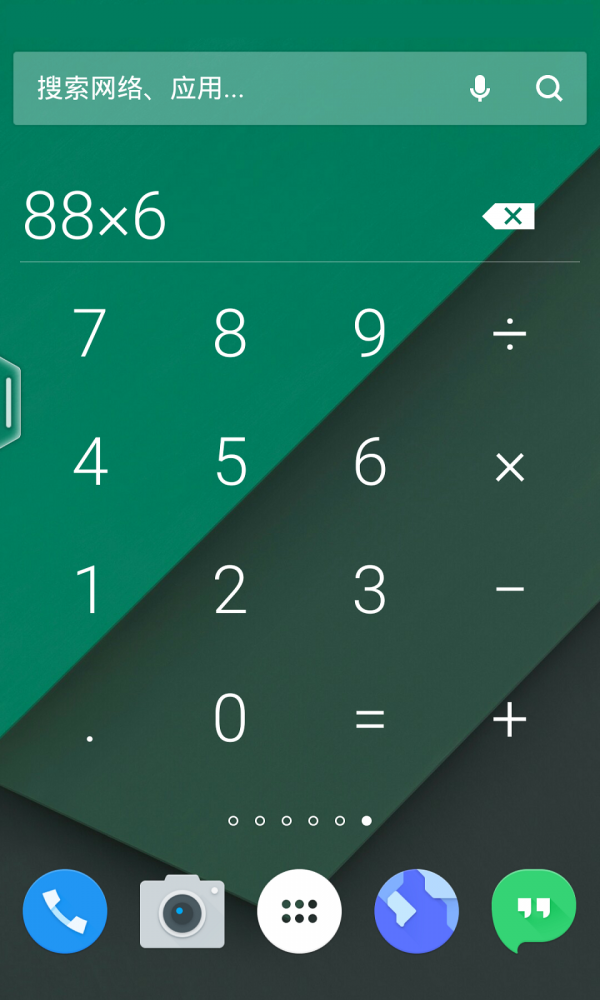Tap the minus operator key
The height and width of the screenshot is (1000, 600).
510,590
